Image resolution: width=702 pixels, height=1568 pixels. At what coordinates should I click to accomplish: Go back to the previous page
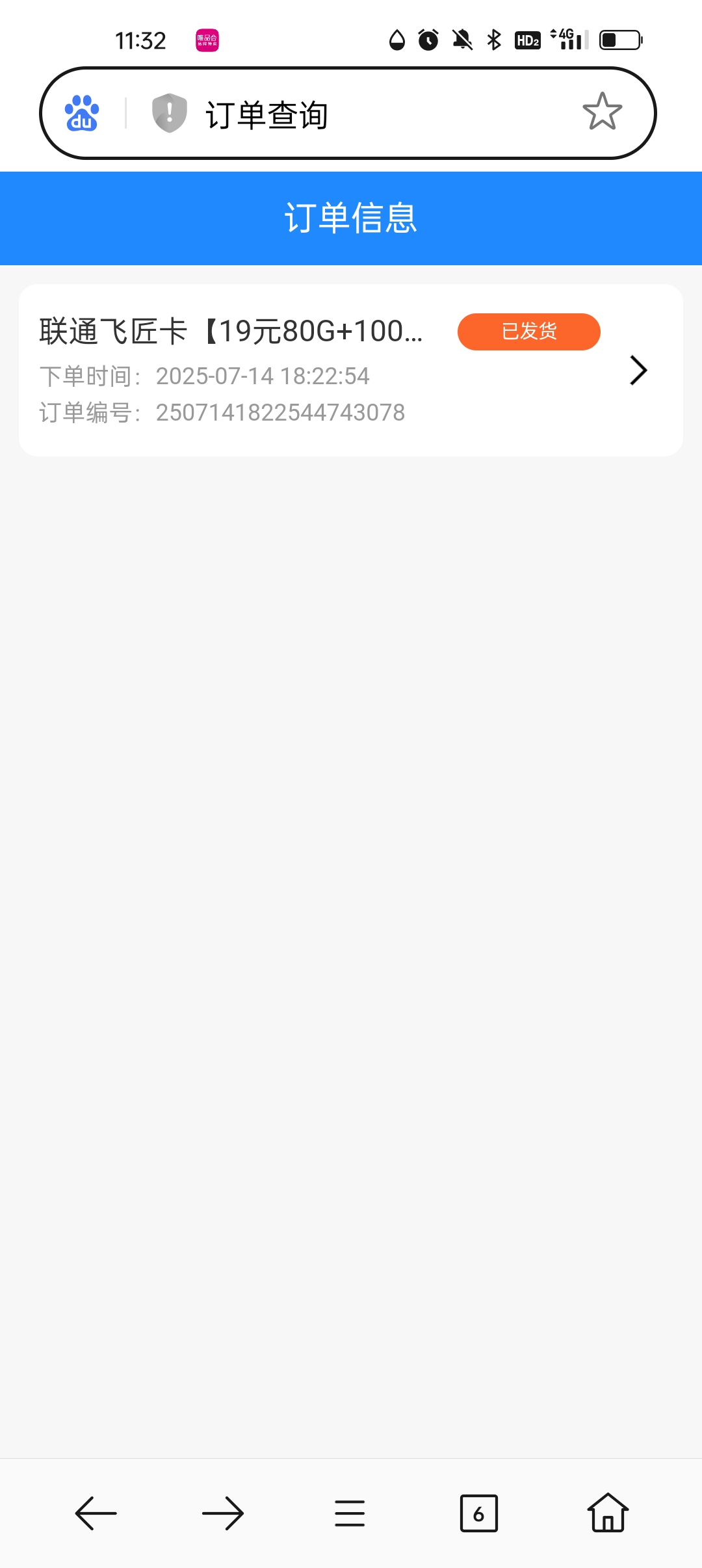(x=96, y=1513)
